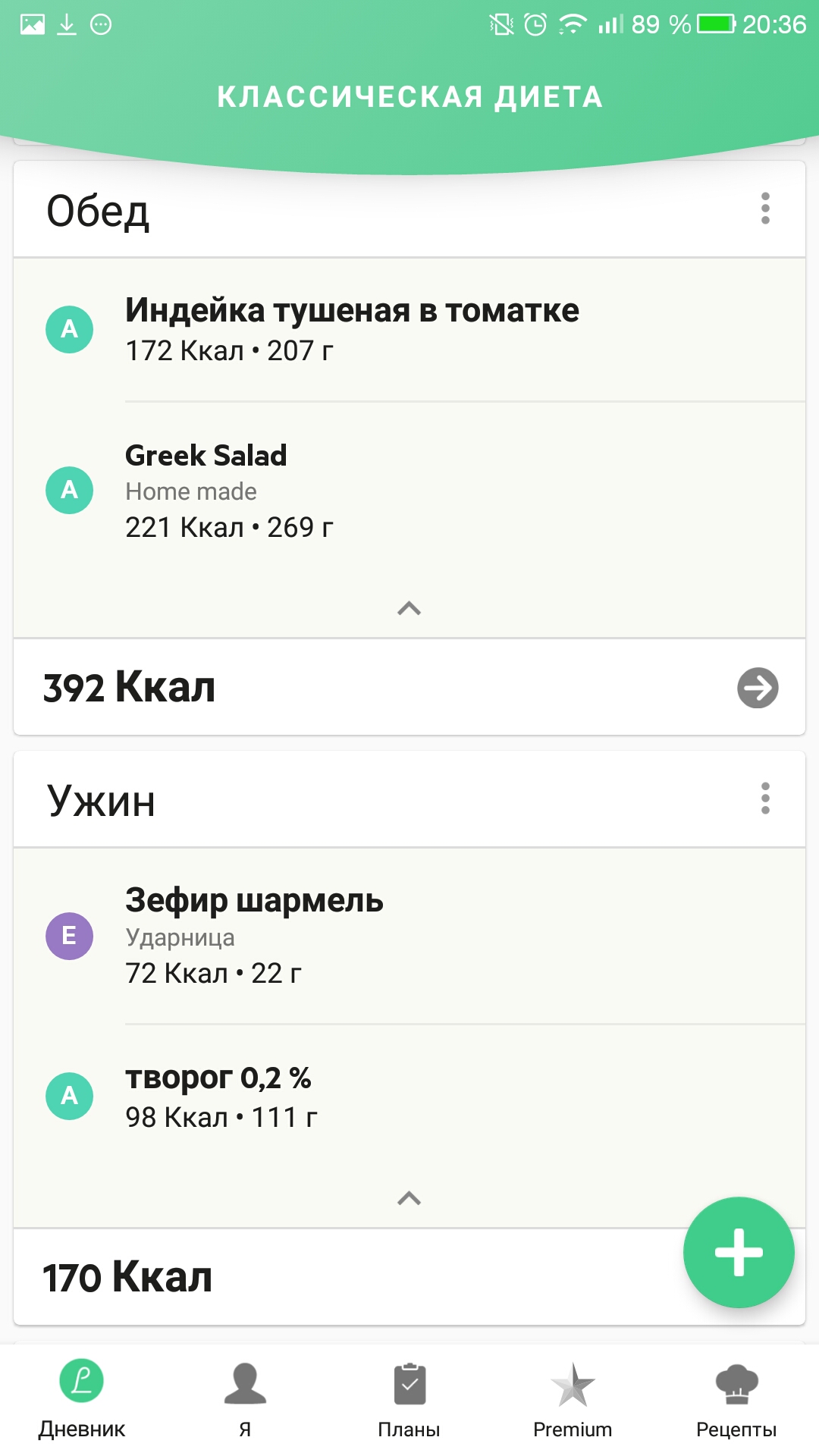819x1456 pixels.
Task: Open Обед details via the arrow icon
Action: click(x=758, y=688)
